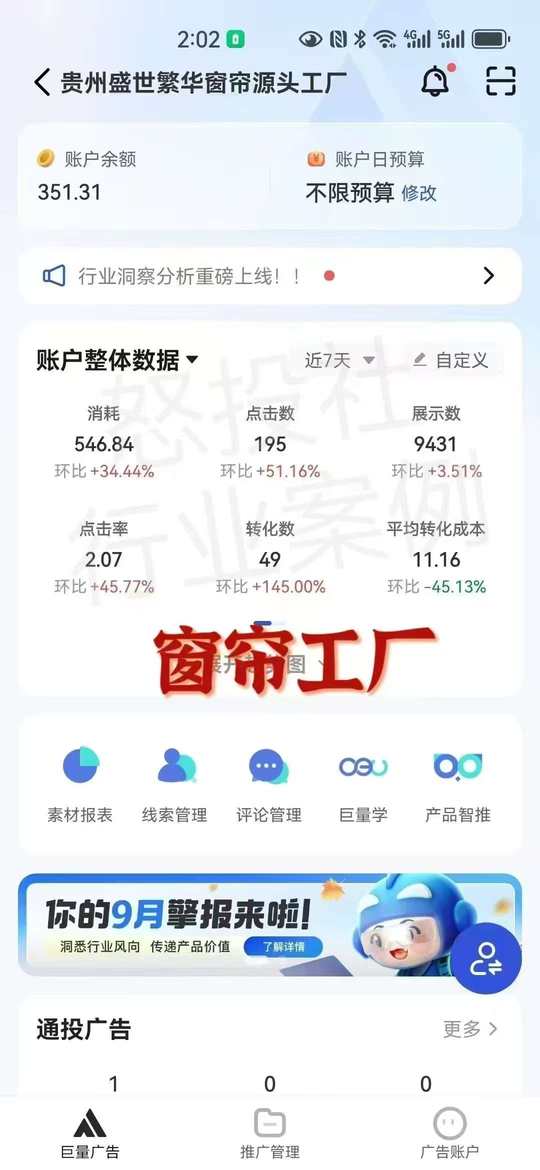Open 线索管理
The width and height of the screenshot is (540, 1170).
pyautogui.click(x=175, y=783)
